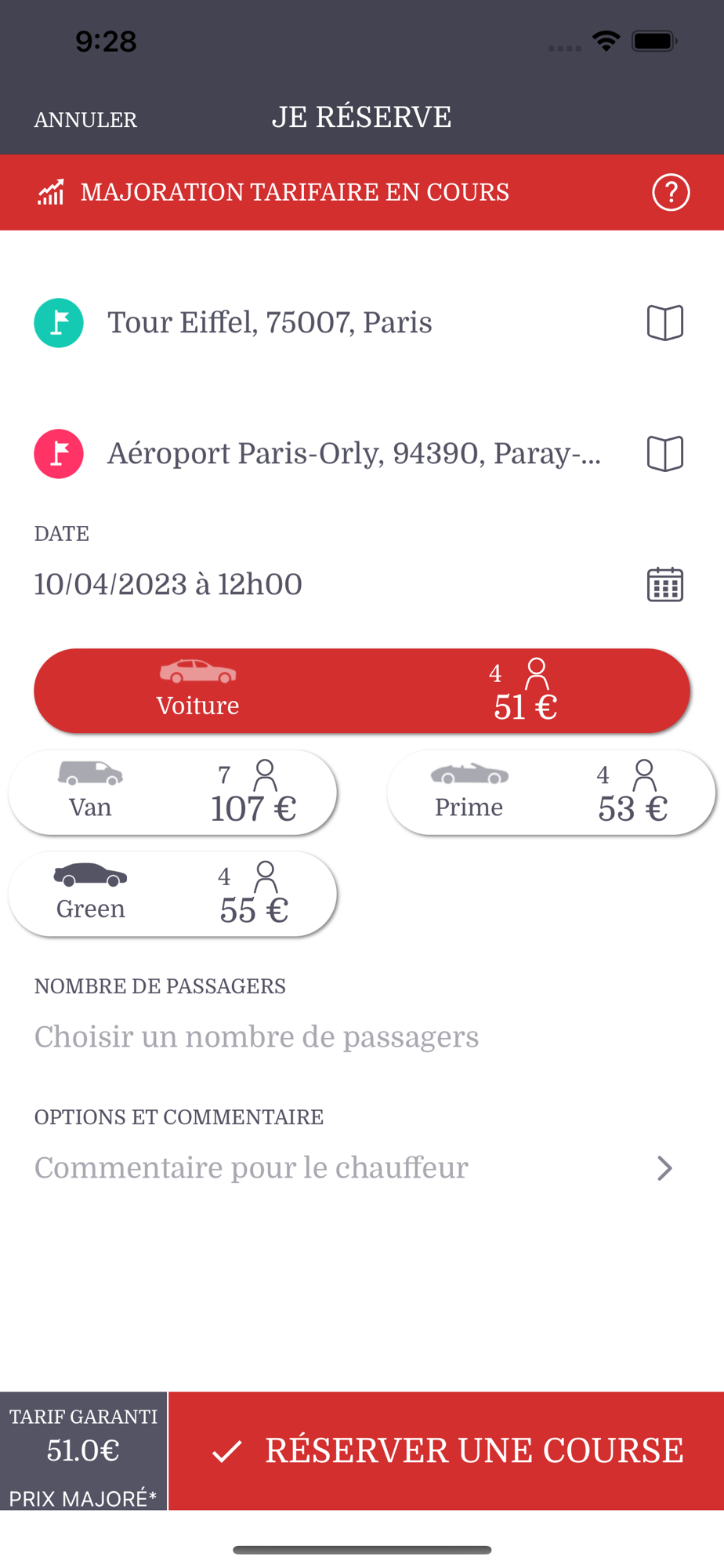Open the surge pricing help question mark
Image resolution: width=724 pixels, height=1568 pixels.
pos(671,192)
